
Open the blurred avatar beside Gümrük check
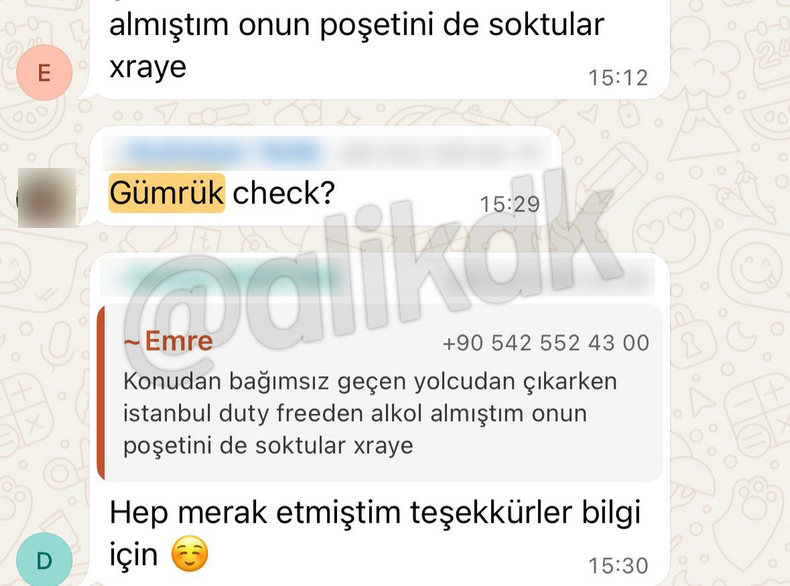46,197
